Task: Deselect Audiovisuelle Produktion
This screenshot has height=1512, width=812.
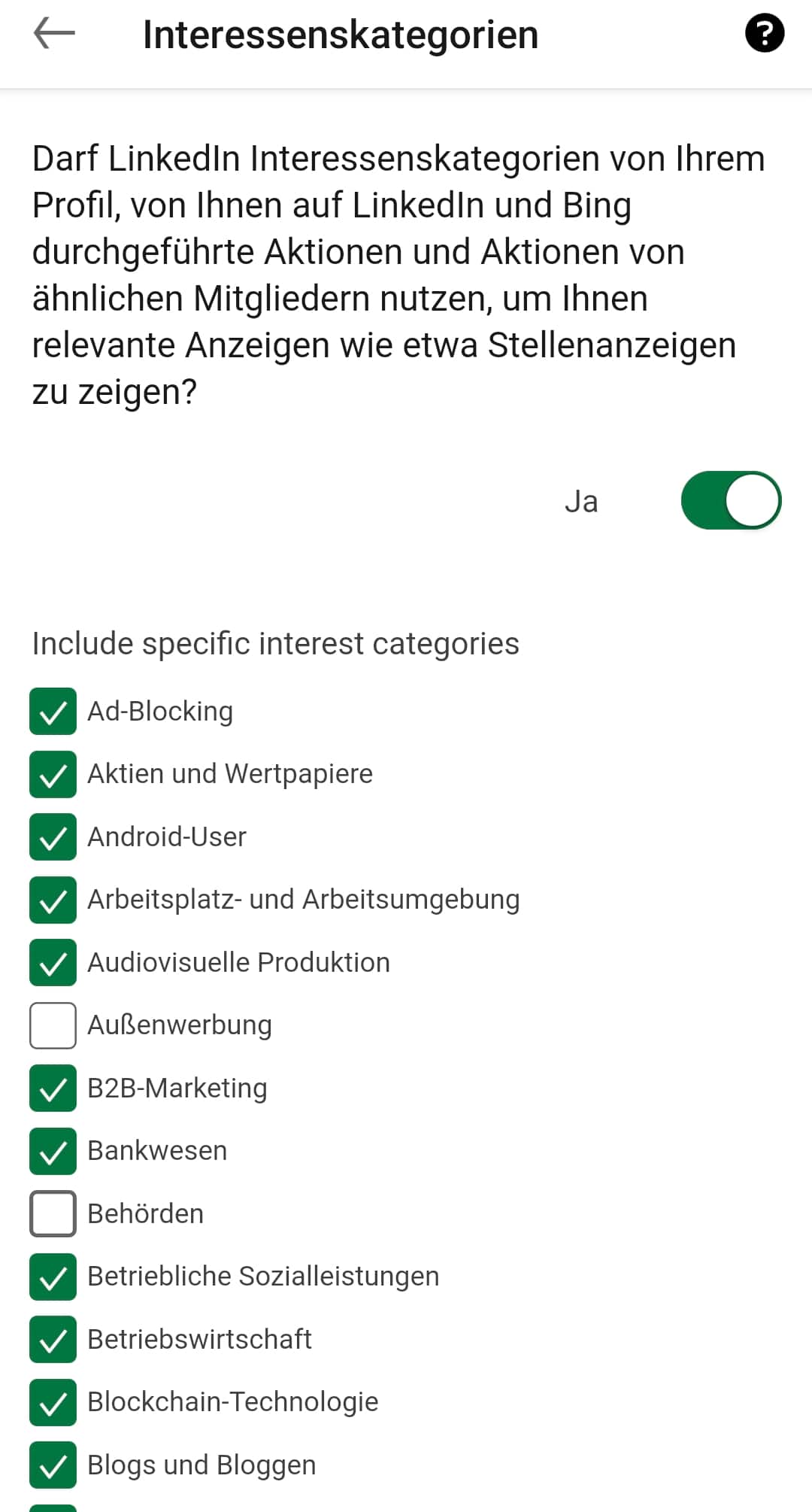Action: coord(53,962)
